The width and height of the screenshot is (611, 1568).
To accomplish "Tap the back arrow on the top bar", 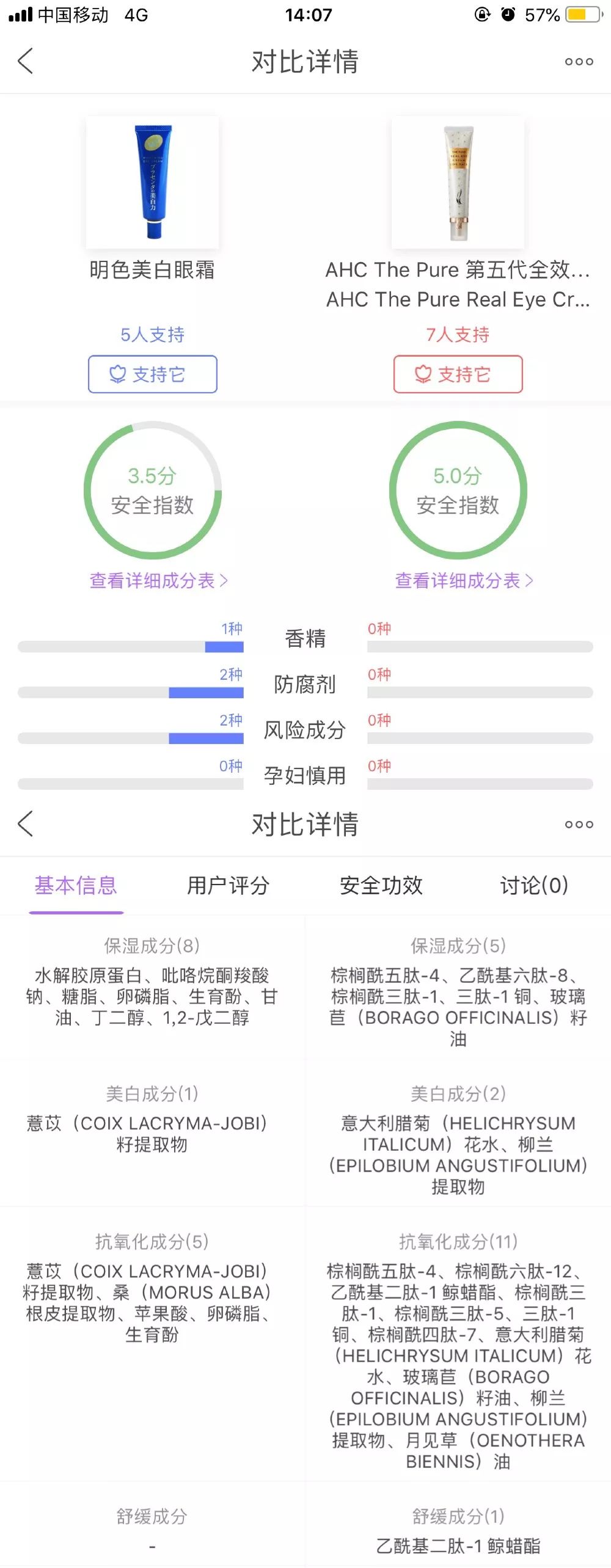I will pos(24,62).
